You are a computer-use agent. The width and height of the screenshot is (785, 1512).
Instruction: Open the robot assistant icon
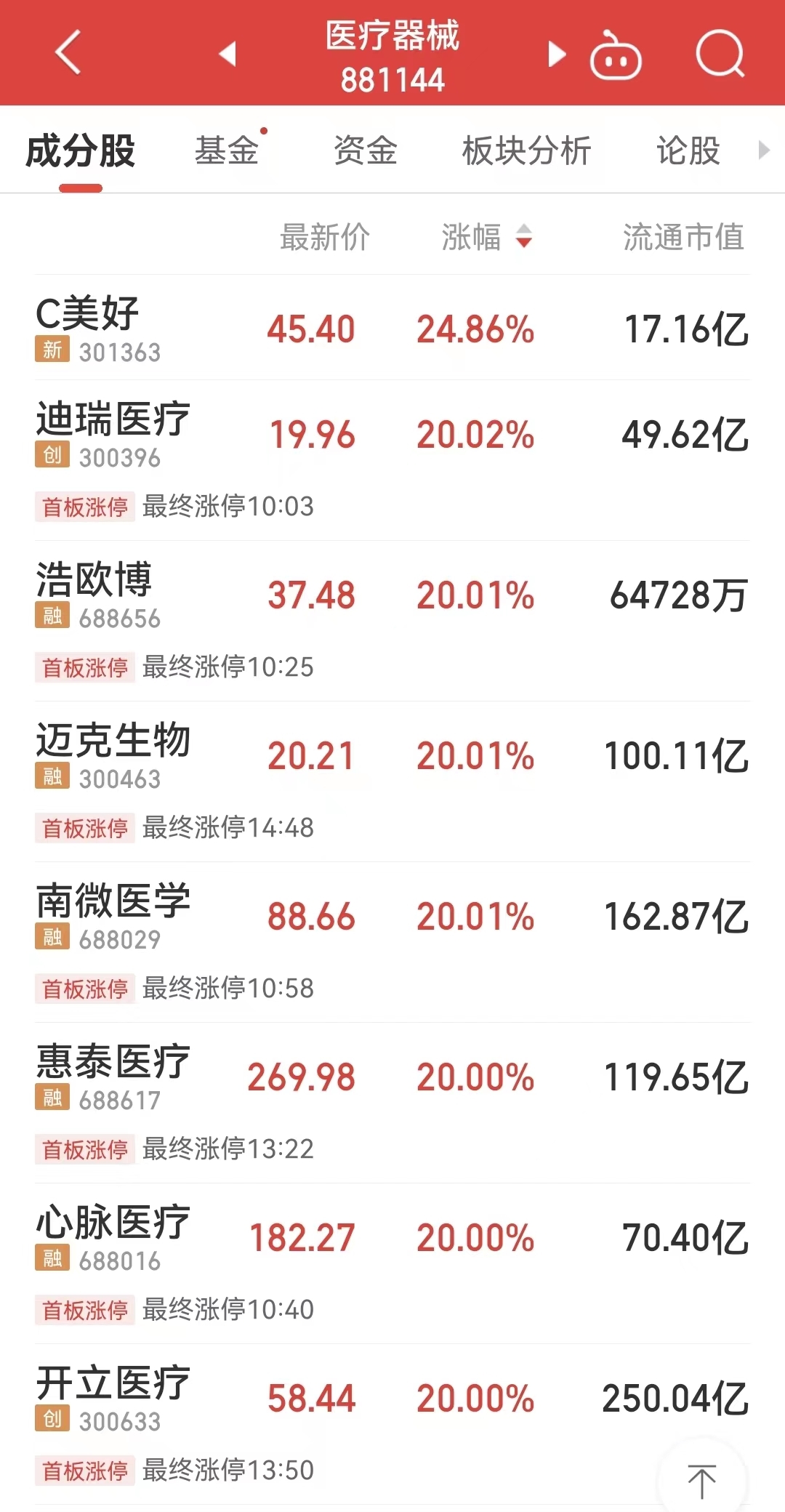[615, 55]
